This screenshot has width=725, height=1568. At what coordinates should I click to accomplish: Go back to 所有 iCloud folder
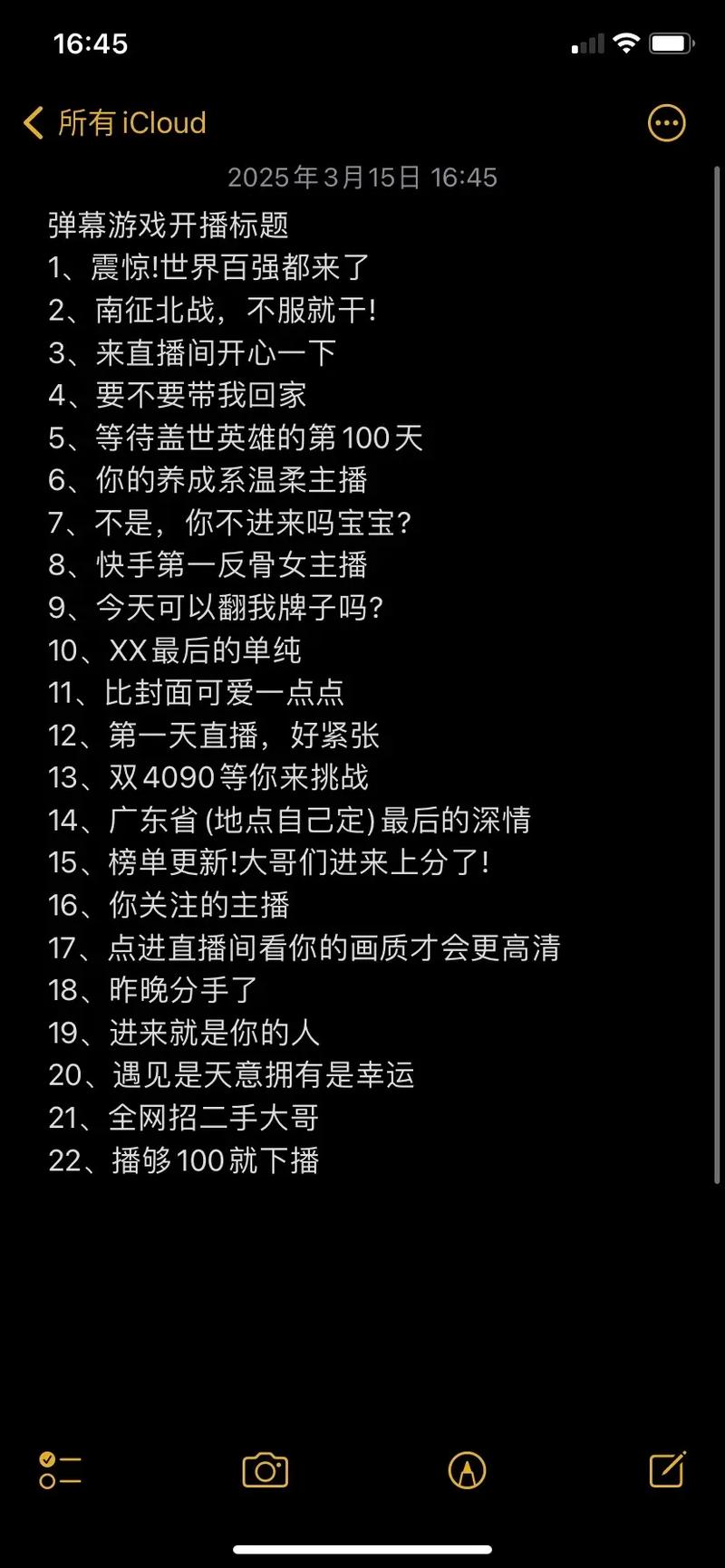[114, 123]
